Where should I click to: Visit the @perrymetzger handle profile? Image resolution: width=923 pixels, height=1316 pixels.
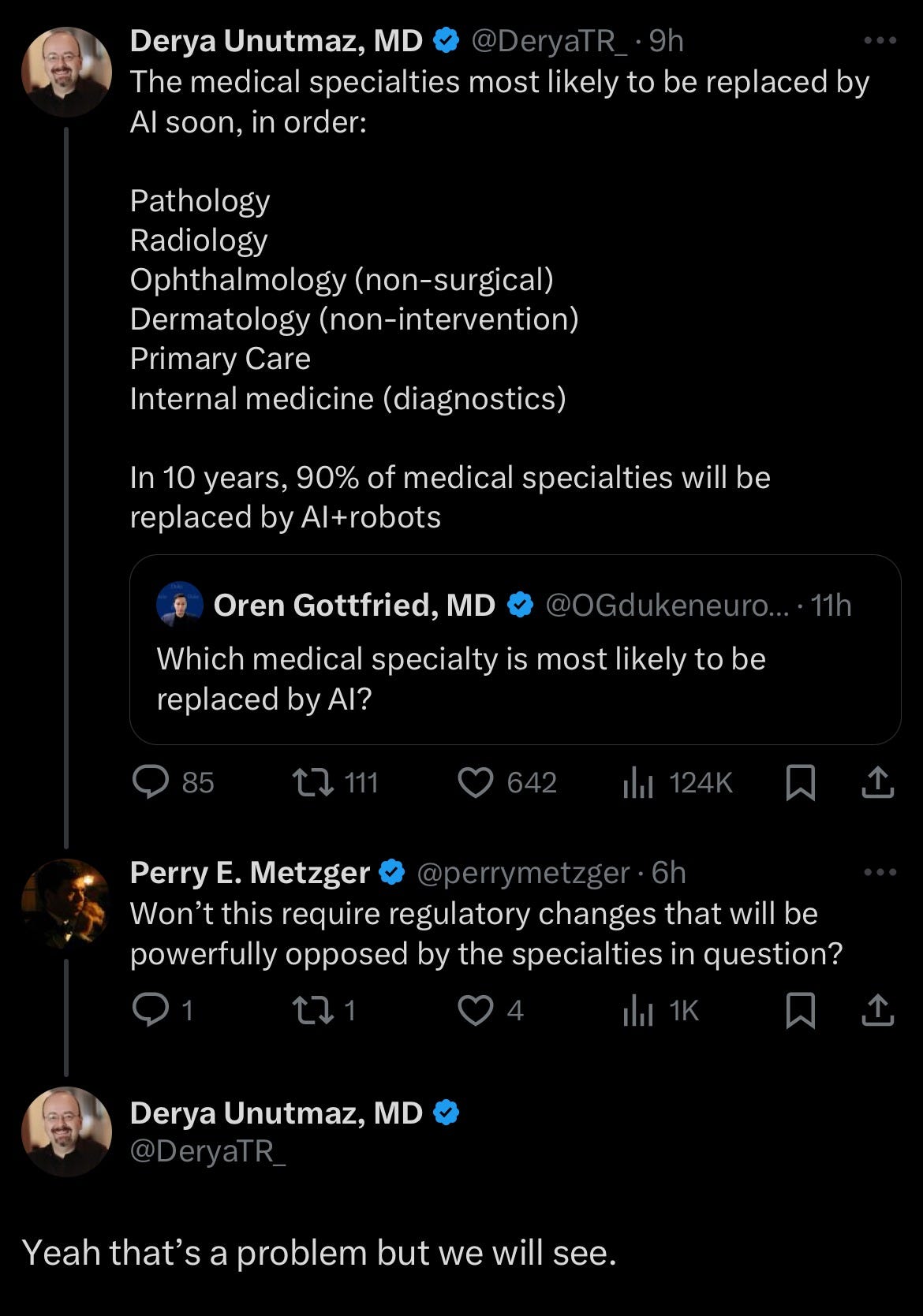click(x=522, y=873)
